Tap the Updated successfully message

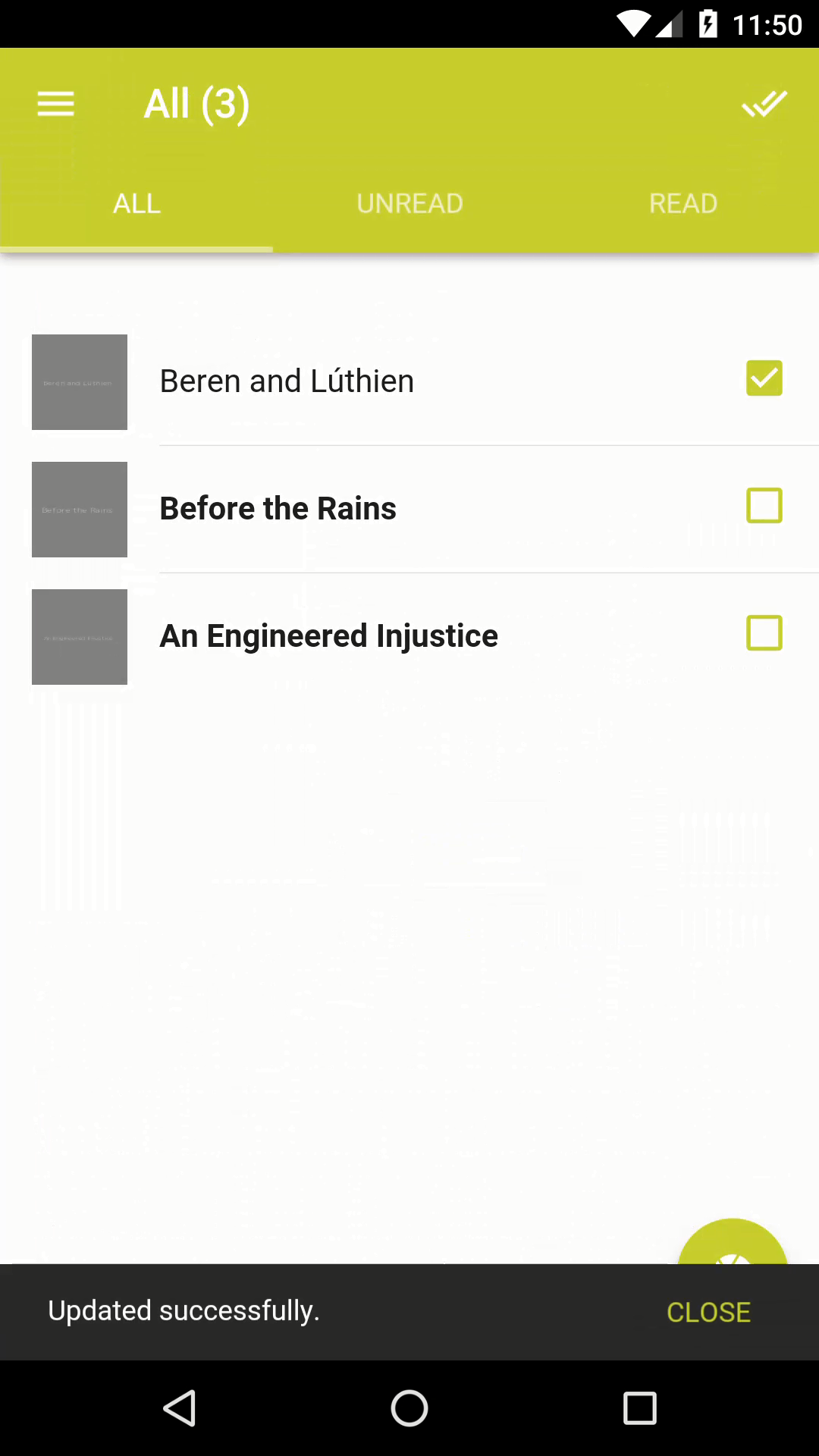183,1310
